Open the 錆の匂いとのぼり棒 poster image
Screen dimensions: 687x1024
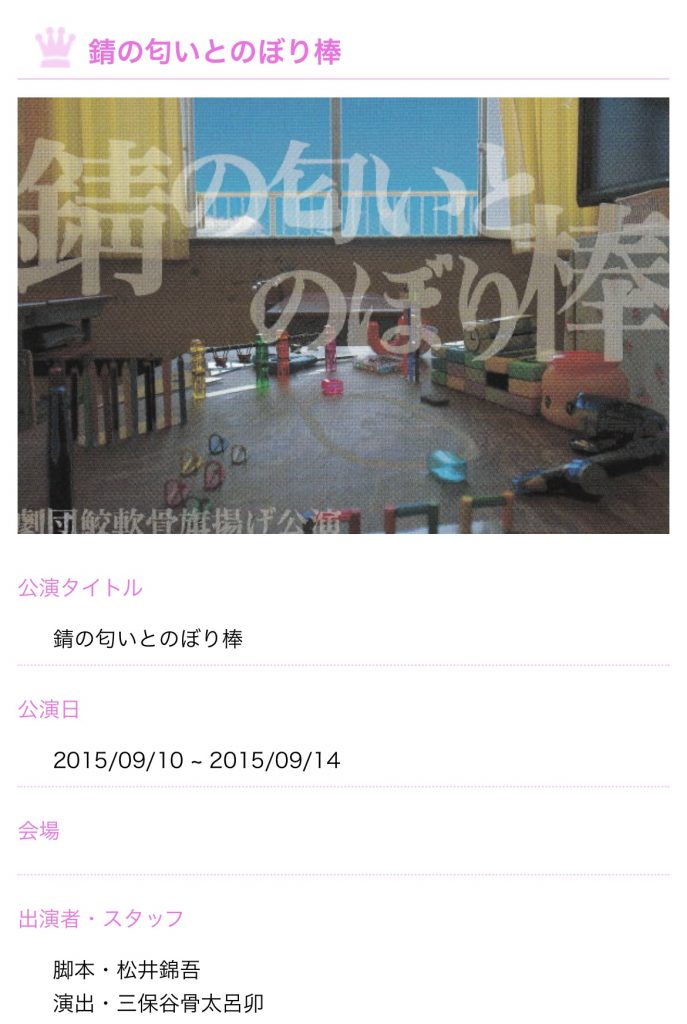coord(343,315)
